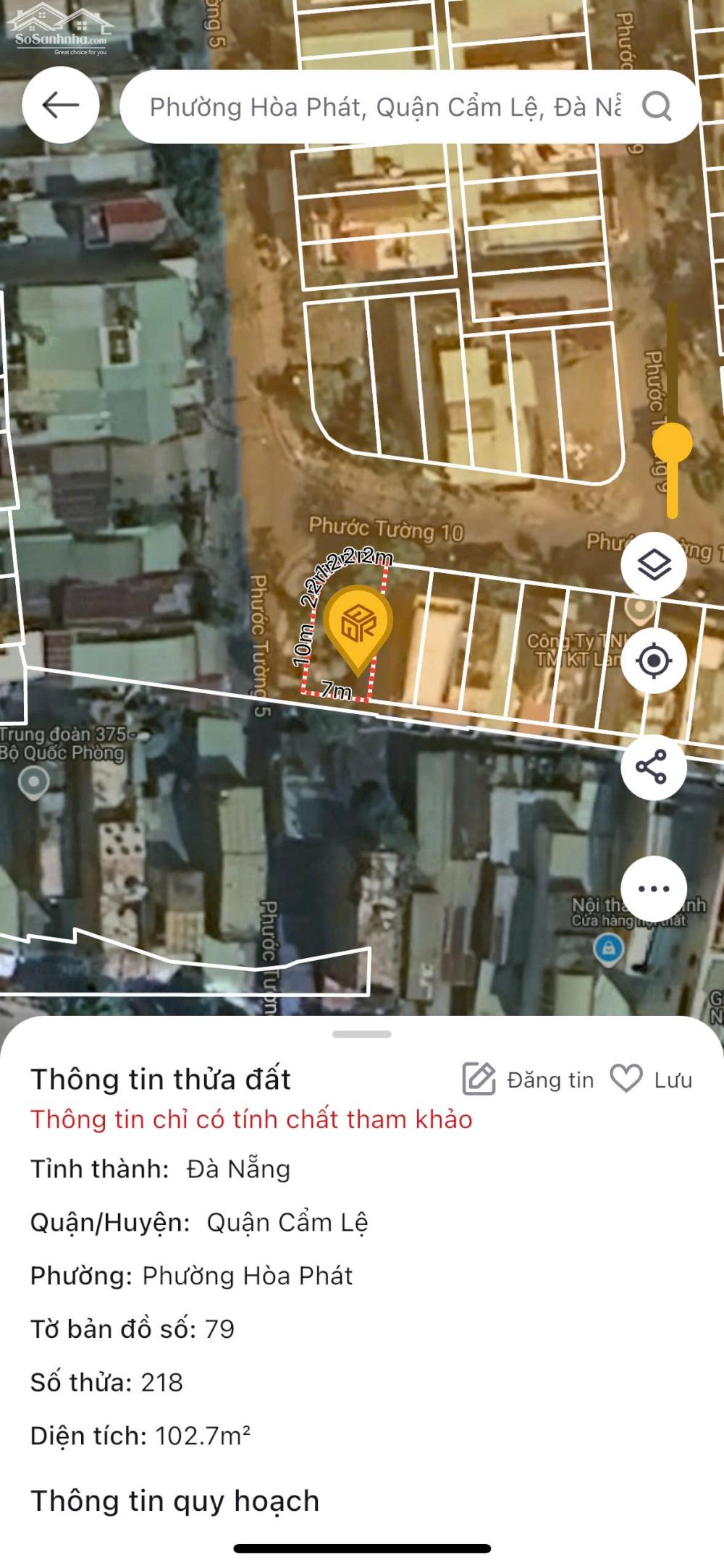Image resolution: width=724 pixels, height=1568 pixels.
Task: Open the map layers button
Action: click(654, 564)
